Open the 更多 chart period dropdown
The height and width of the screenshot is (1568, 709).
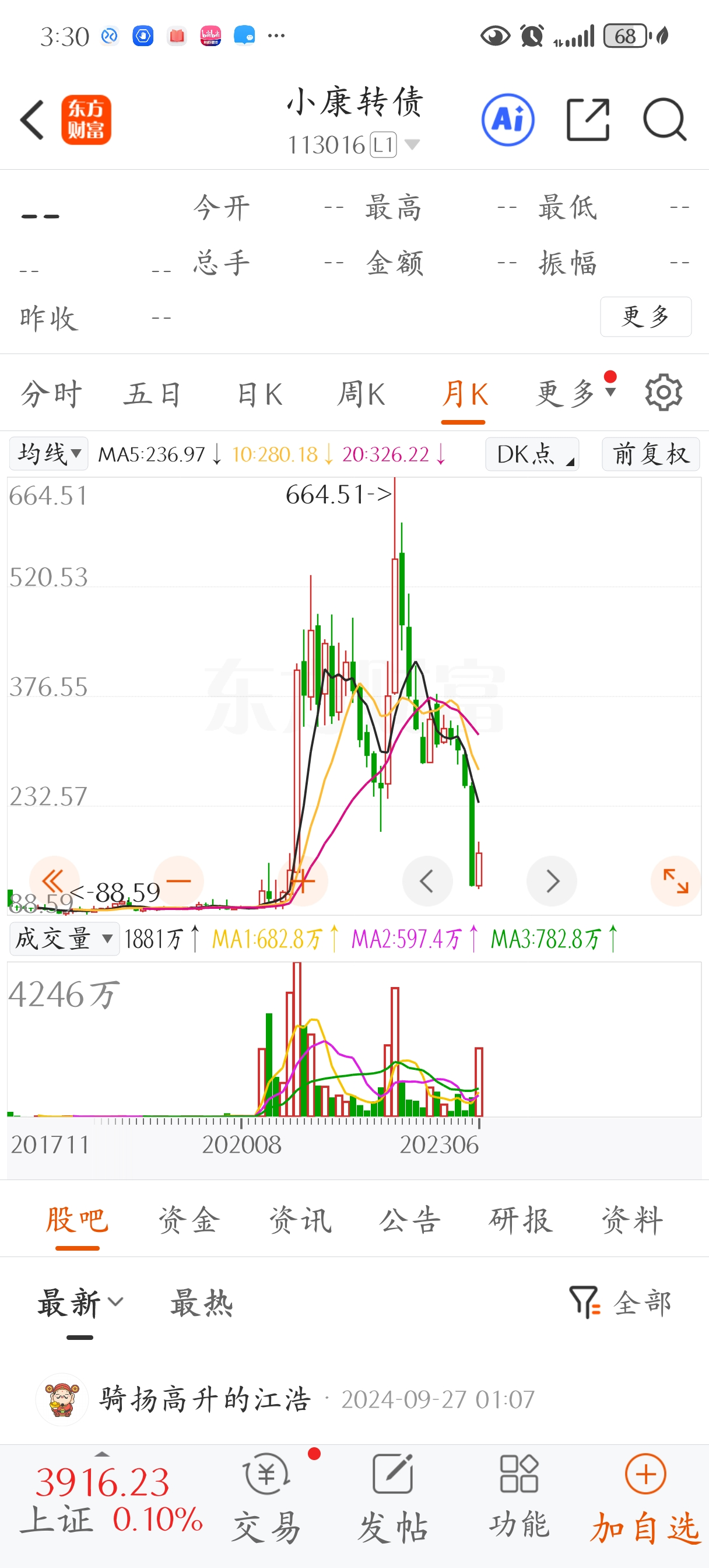coord(575,394)
